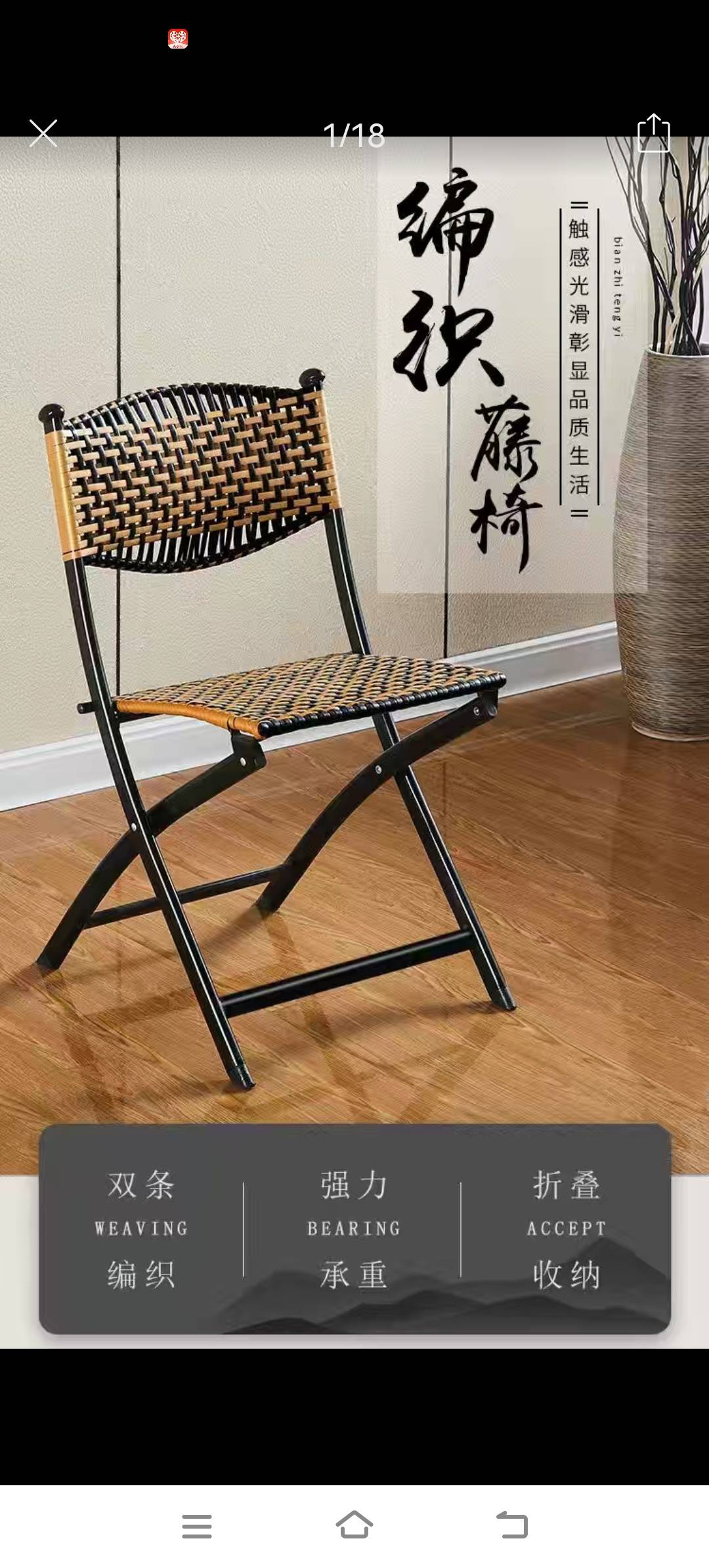
Task: Navigate back with system back button
Action: pos(512,1525)
